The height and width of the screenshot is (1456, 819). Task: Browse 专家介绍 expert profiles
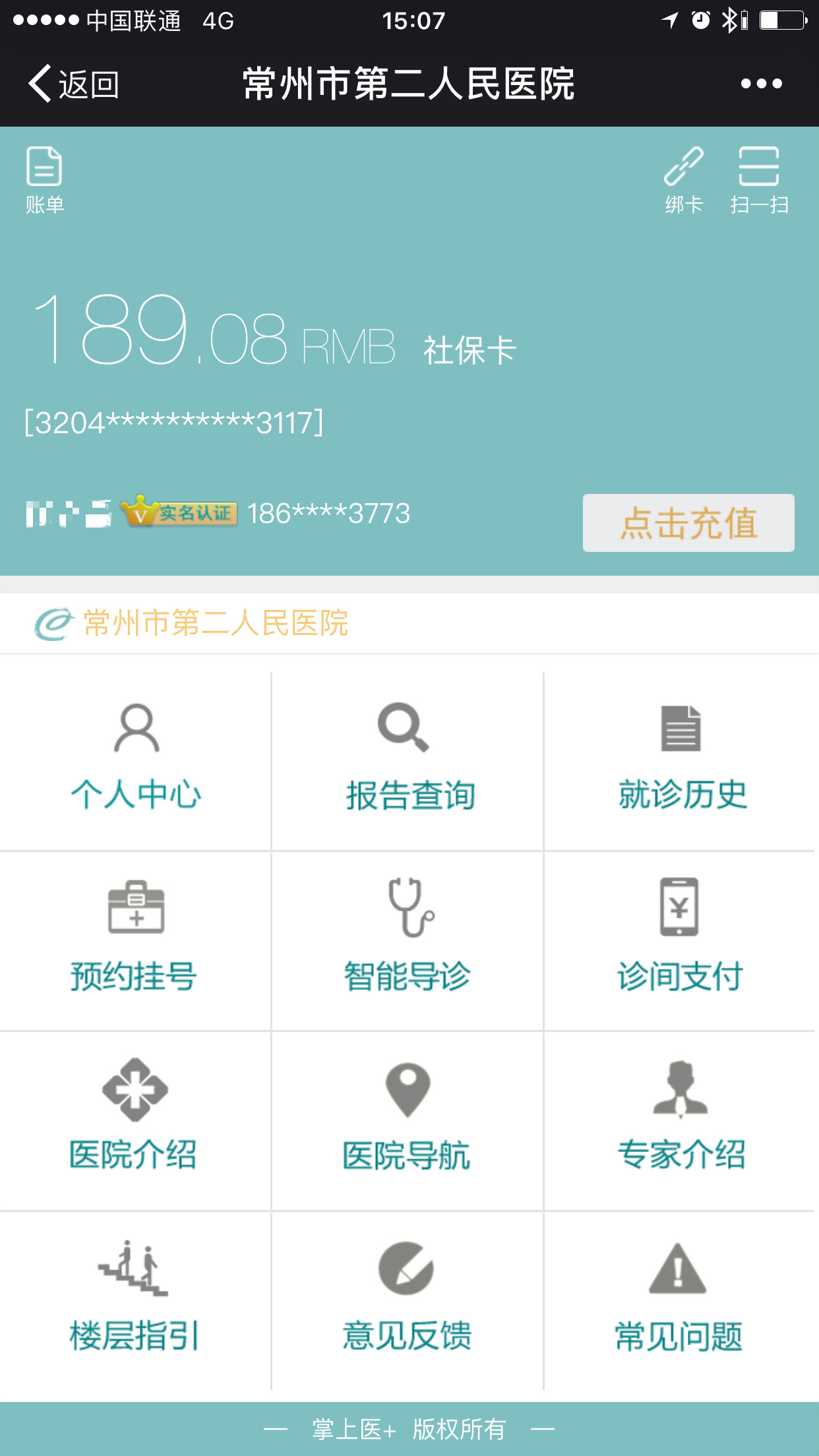681,1121
